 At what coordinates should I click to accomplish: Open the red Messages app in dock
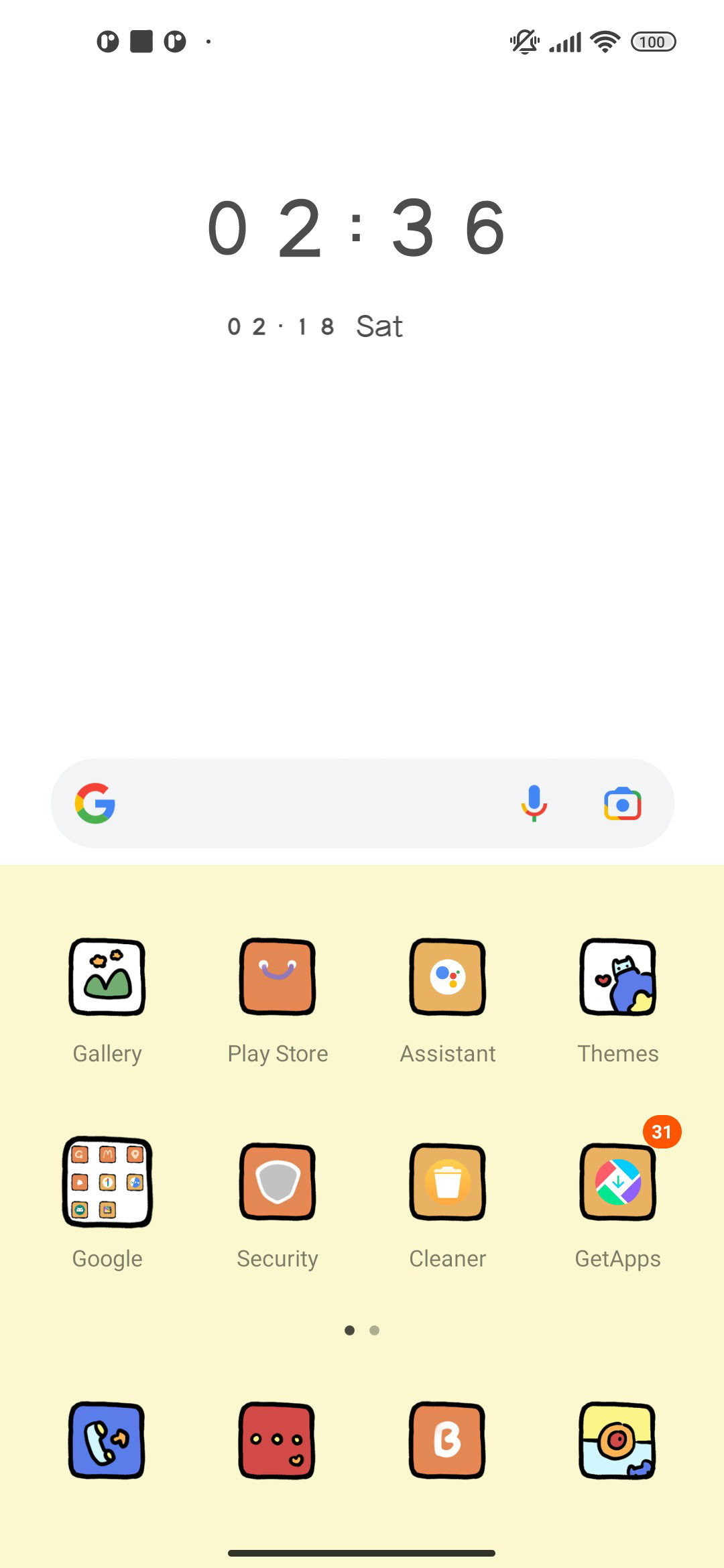tap(278, 1440)
